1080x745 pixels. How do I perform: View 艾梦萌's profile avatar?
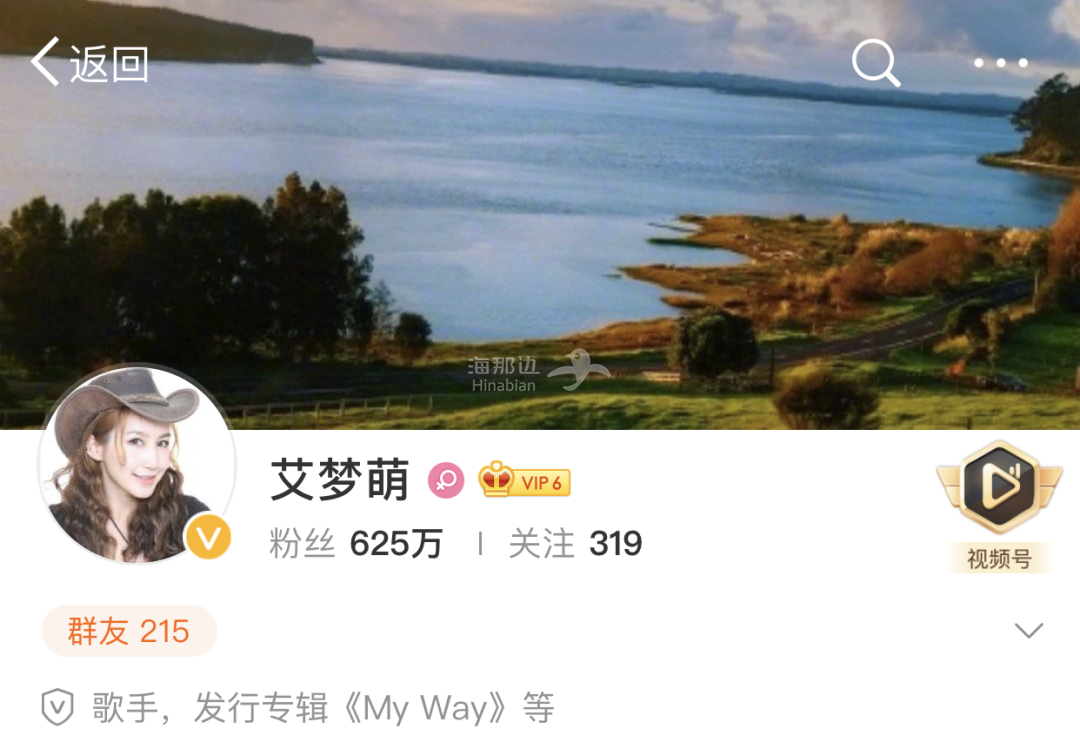[x=137, y=465]
